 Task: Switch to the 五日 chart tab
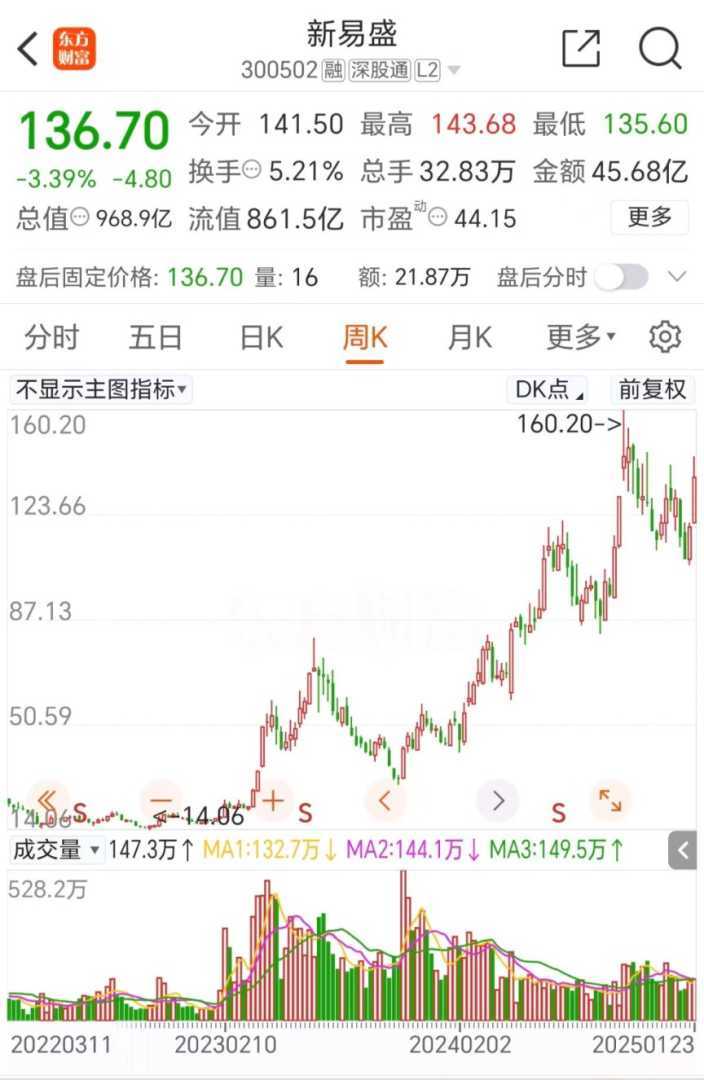pyautogui.click(x=155, y=338)
